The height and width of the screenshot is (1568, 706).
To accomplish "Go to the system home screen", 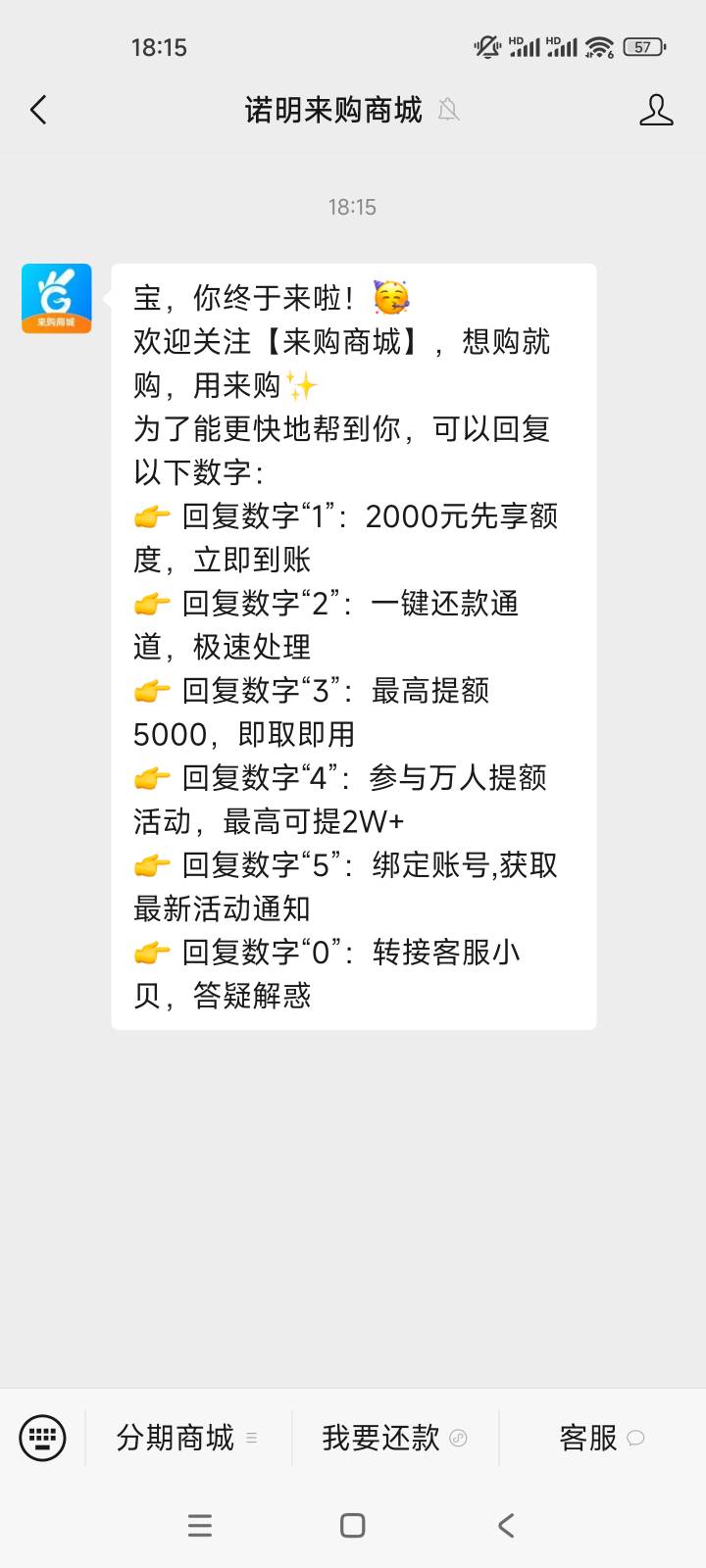I will click(353, 1525).
